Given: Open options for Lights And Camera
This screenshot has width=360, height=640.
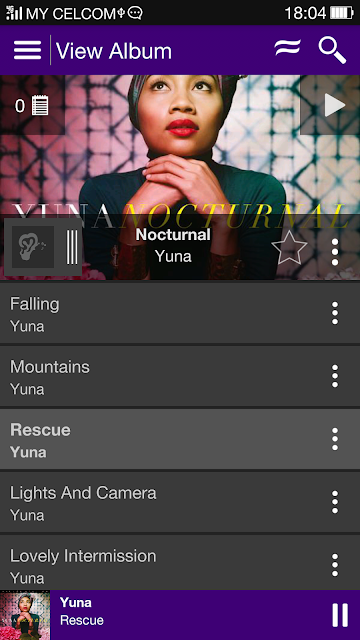Looking at the screenshot, I should [x=335, y=502].
